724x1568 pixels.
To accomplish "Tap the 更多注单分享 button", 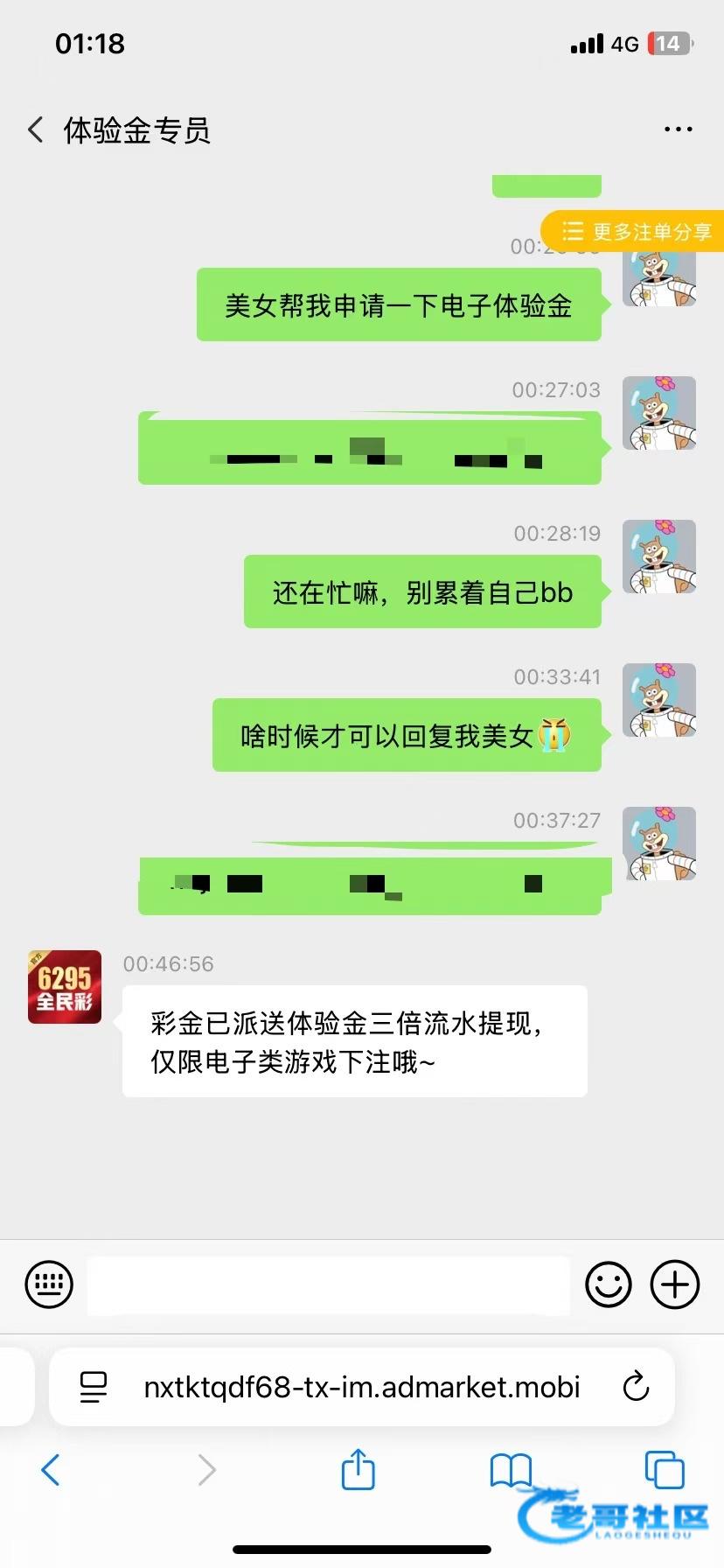I will click(637, 231).
